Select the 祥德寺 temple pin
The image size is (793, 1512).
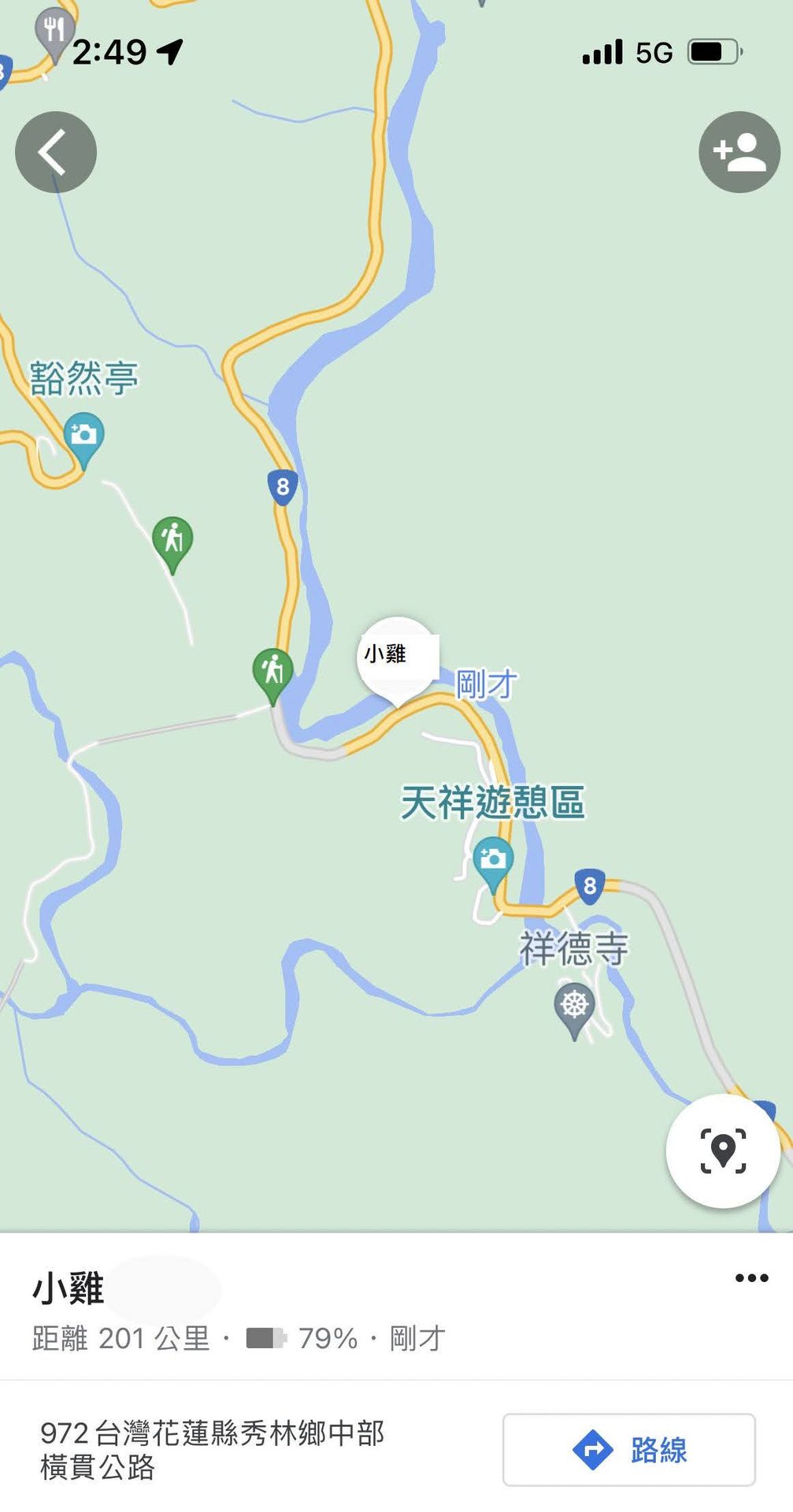pos(575,1006)
